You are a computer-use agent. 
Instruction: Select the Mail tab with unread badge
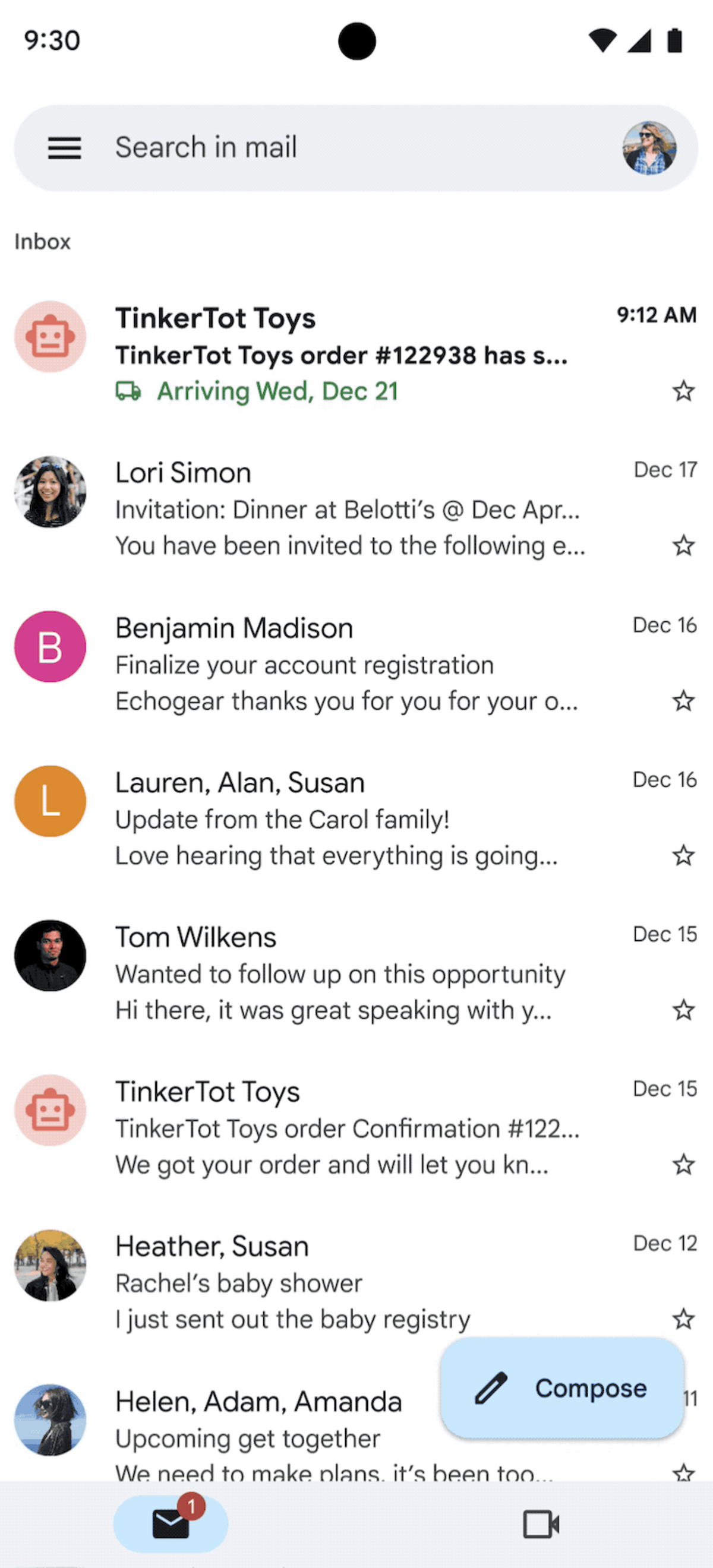pos(171,1523)
